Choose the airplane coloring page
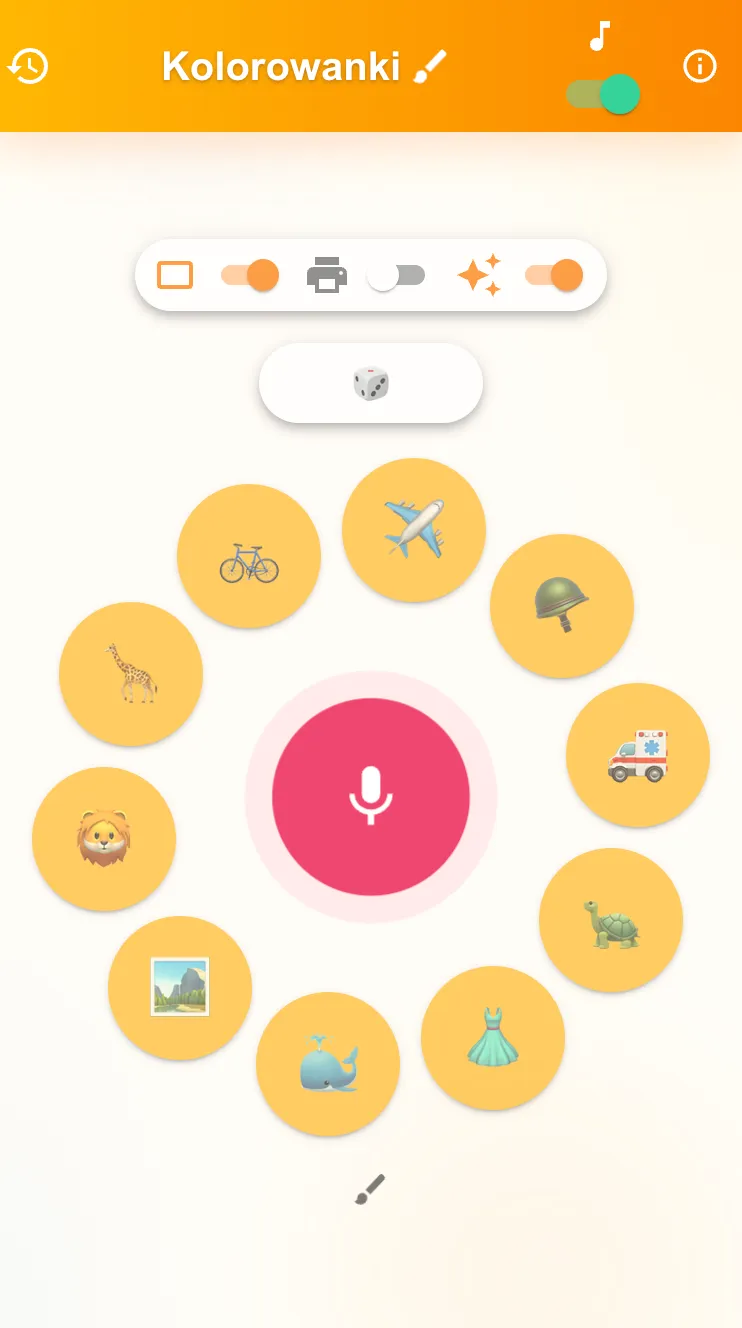Screen dimensions: 742x1328 coord(414,530)
